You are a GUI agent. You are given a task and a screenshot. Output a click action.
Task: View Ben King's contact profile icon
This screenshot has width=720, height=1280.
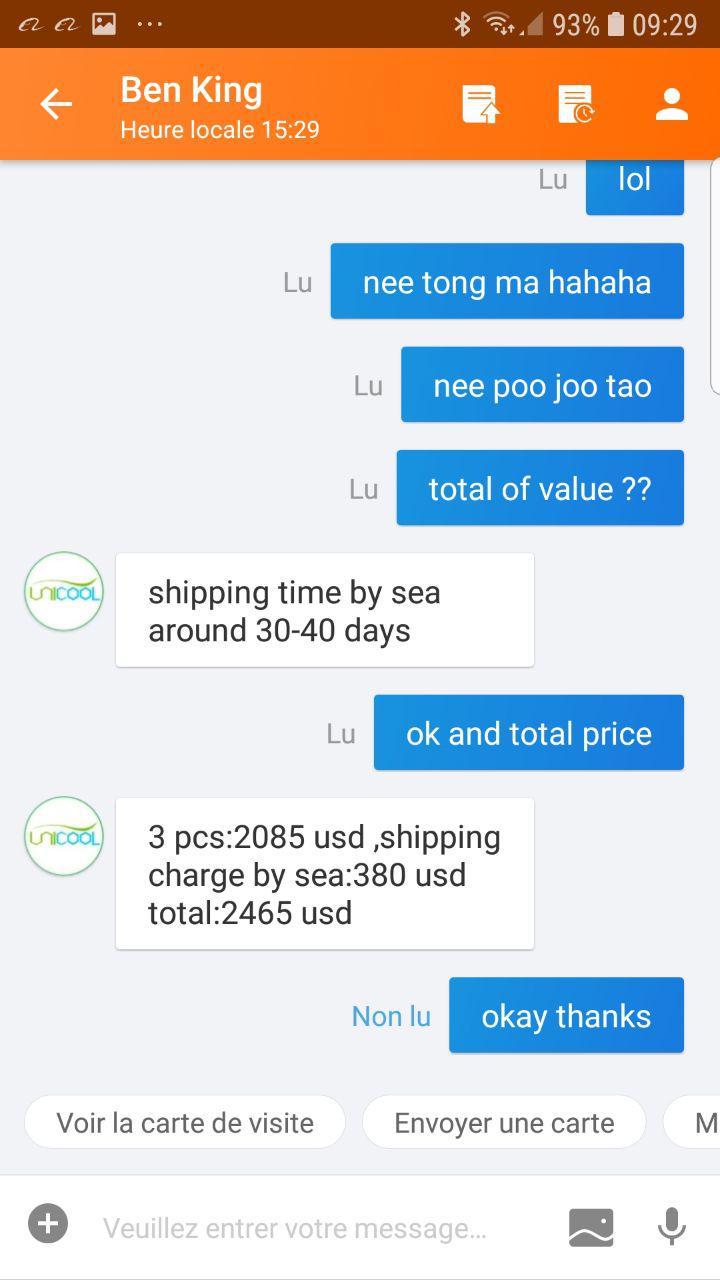(672, 104)
